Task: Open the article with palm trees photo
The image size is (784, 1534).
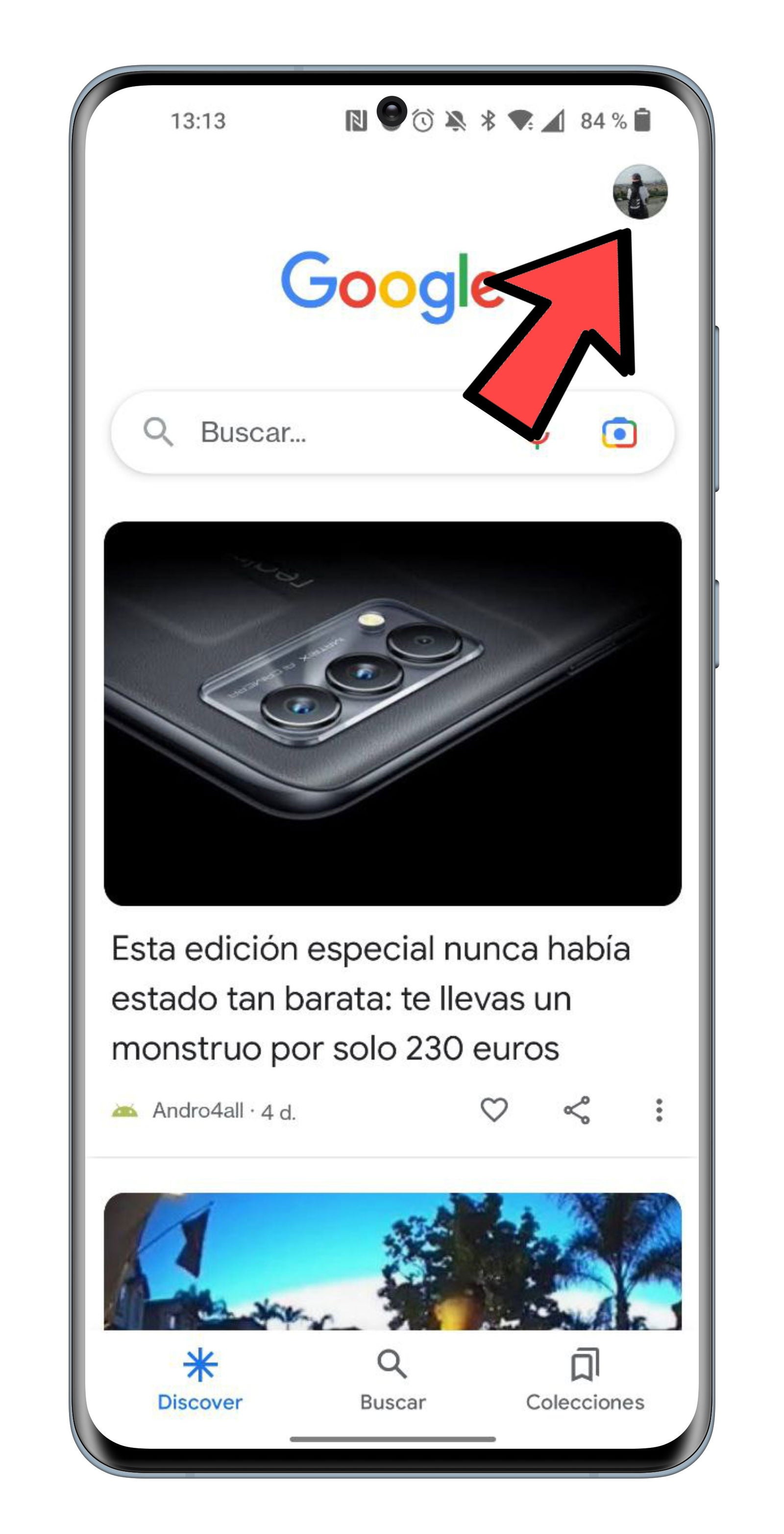Action: coord(392,1262)
